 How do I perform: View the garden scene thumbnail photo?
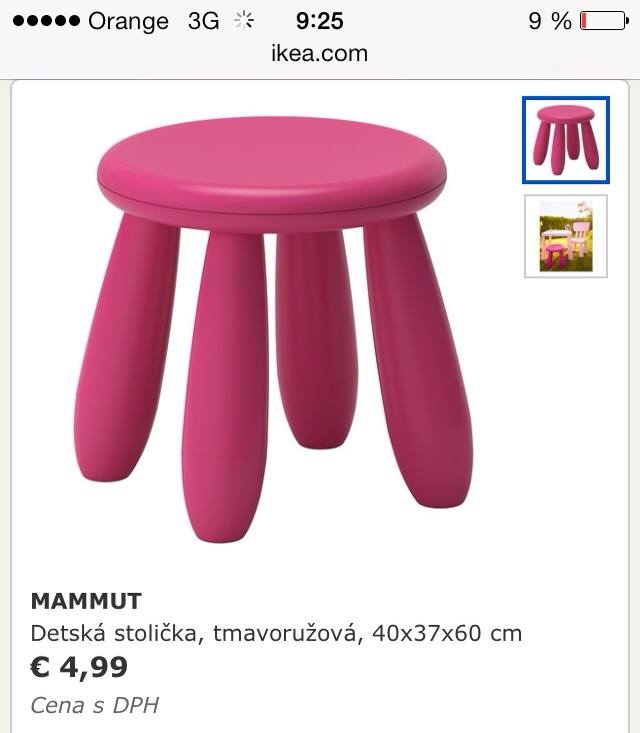click(x=565, y=236)
